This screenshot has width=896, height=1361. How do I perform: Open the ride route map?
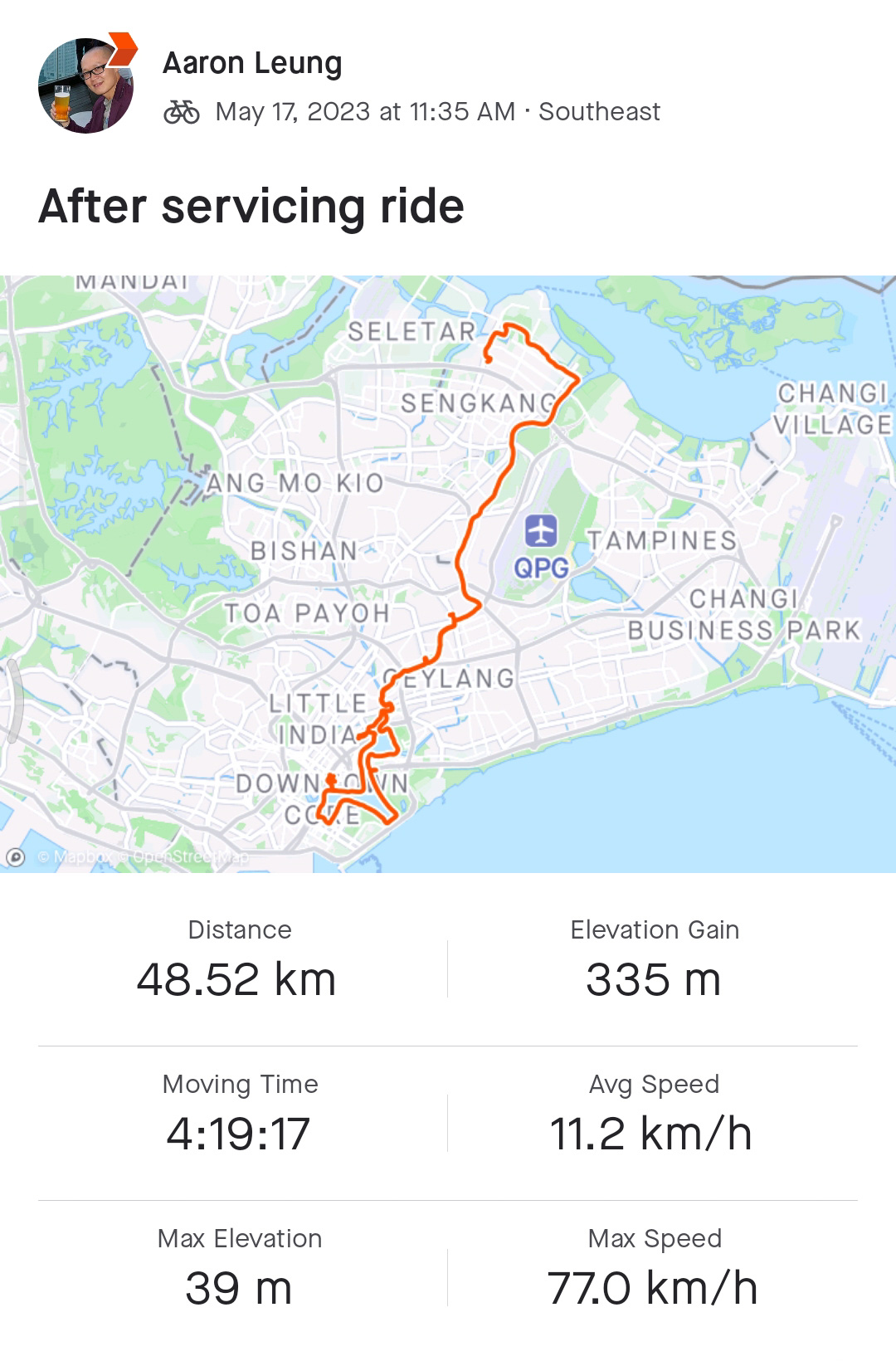(448, 573)
